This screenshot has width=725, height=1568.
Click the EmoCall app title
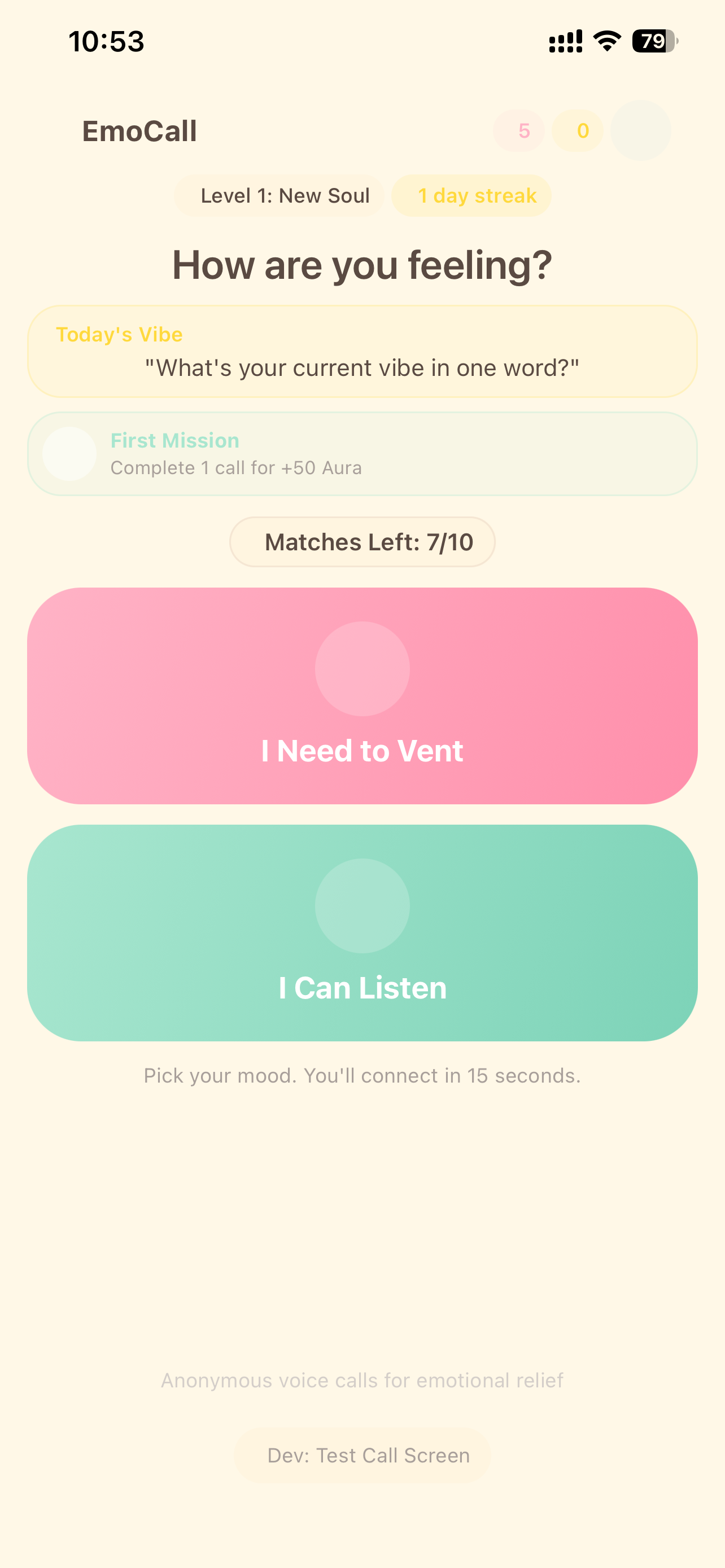click(139, 131)
